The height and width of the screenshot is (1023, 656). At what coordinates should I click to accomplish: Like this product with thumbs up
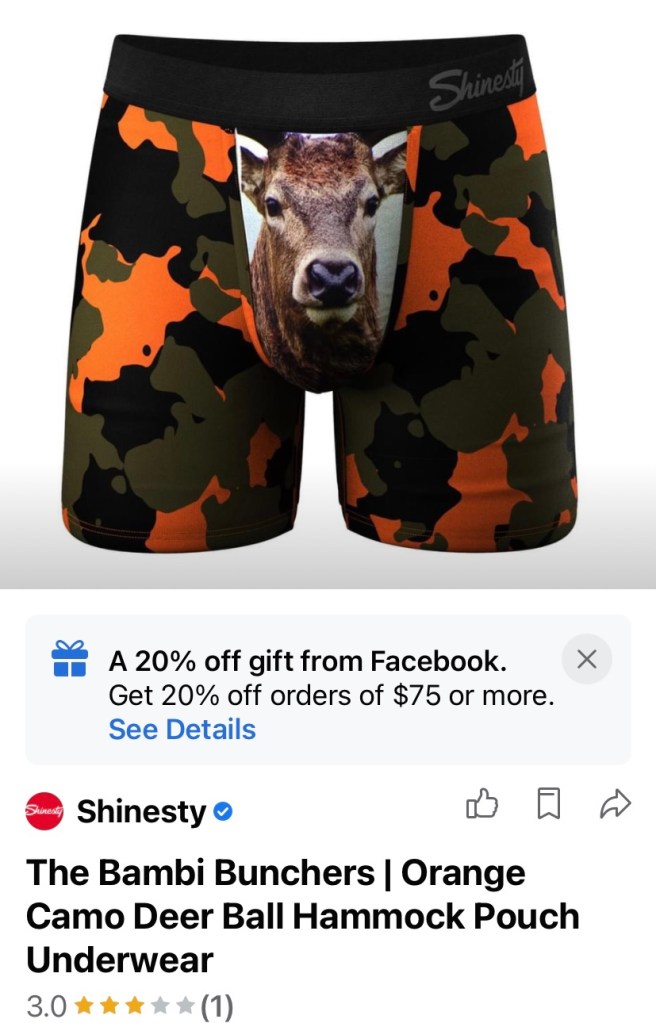(x=482, y=804)
